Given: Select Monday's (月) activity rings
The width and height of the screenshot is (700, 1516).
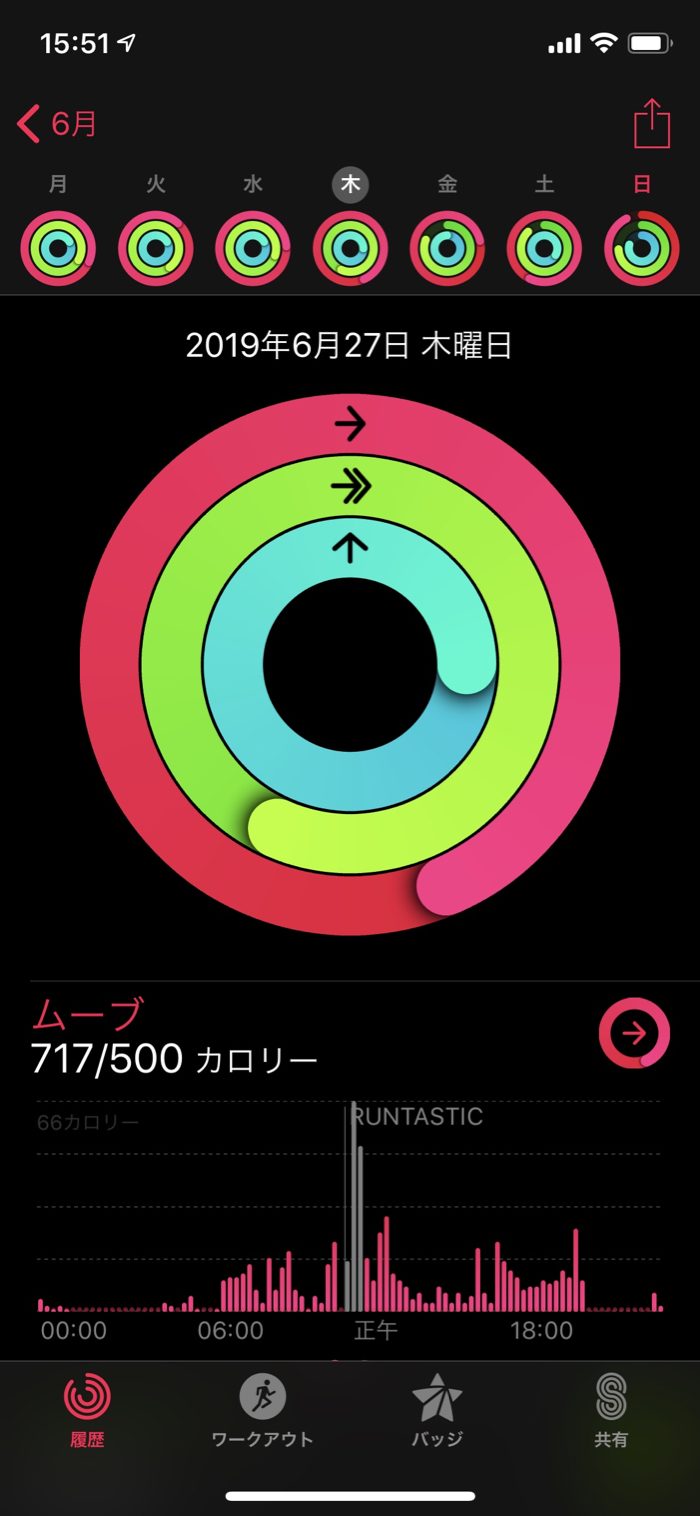Looking at the screenshot, I should (x=58, y=248).
